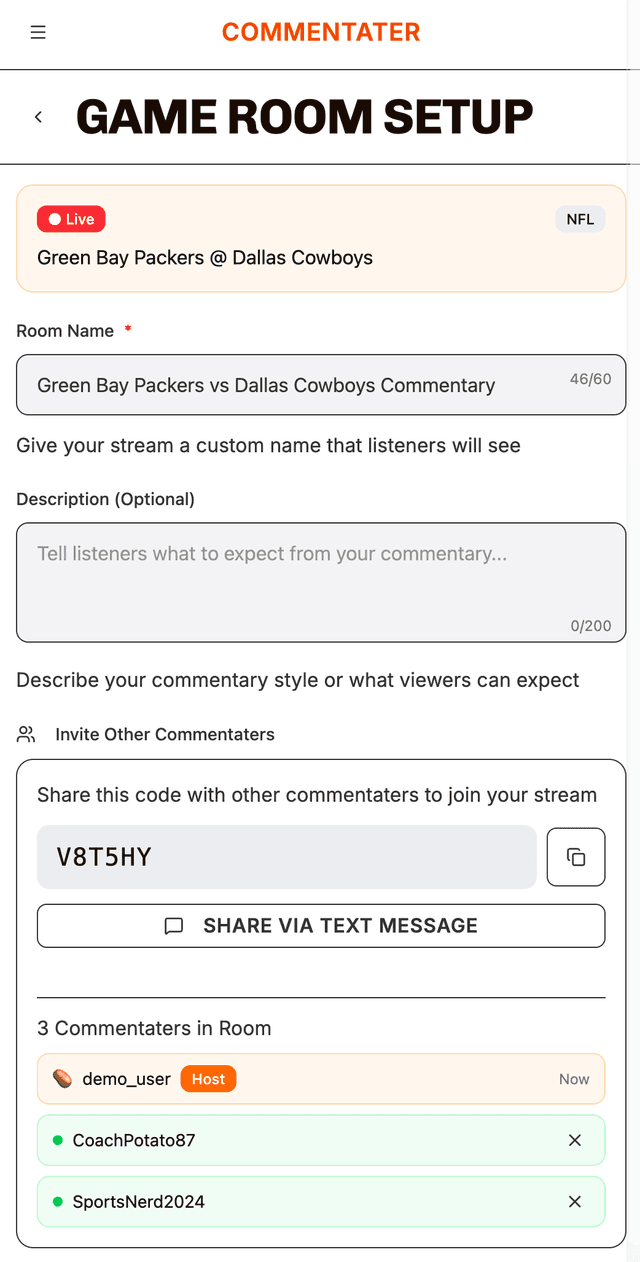Go back from Game Room Setup
This screenshot has height=1262, width=640.
pos(38,117)
